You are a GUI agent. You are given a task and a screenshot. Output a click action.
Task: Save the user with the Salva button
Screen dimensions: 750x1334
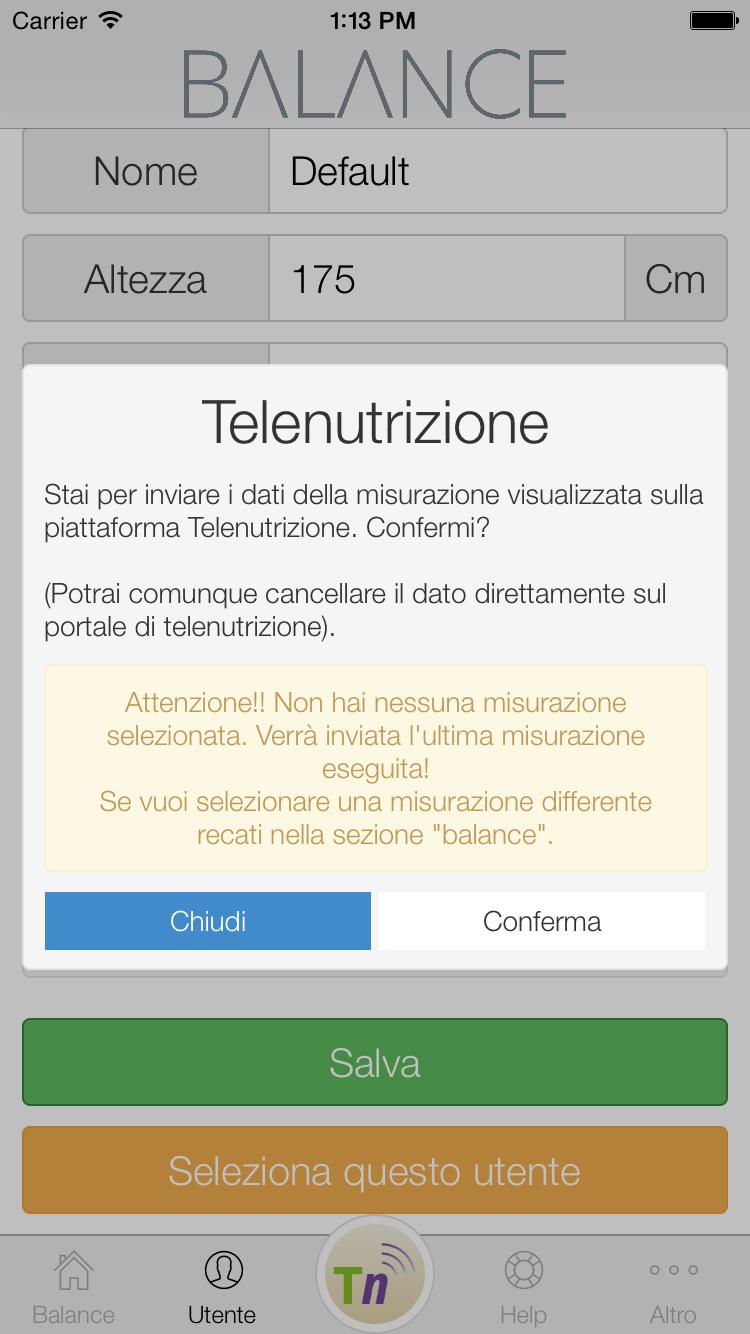[x=374, y=1063]
